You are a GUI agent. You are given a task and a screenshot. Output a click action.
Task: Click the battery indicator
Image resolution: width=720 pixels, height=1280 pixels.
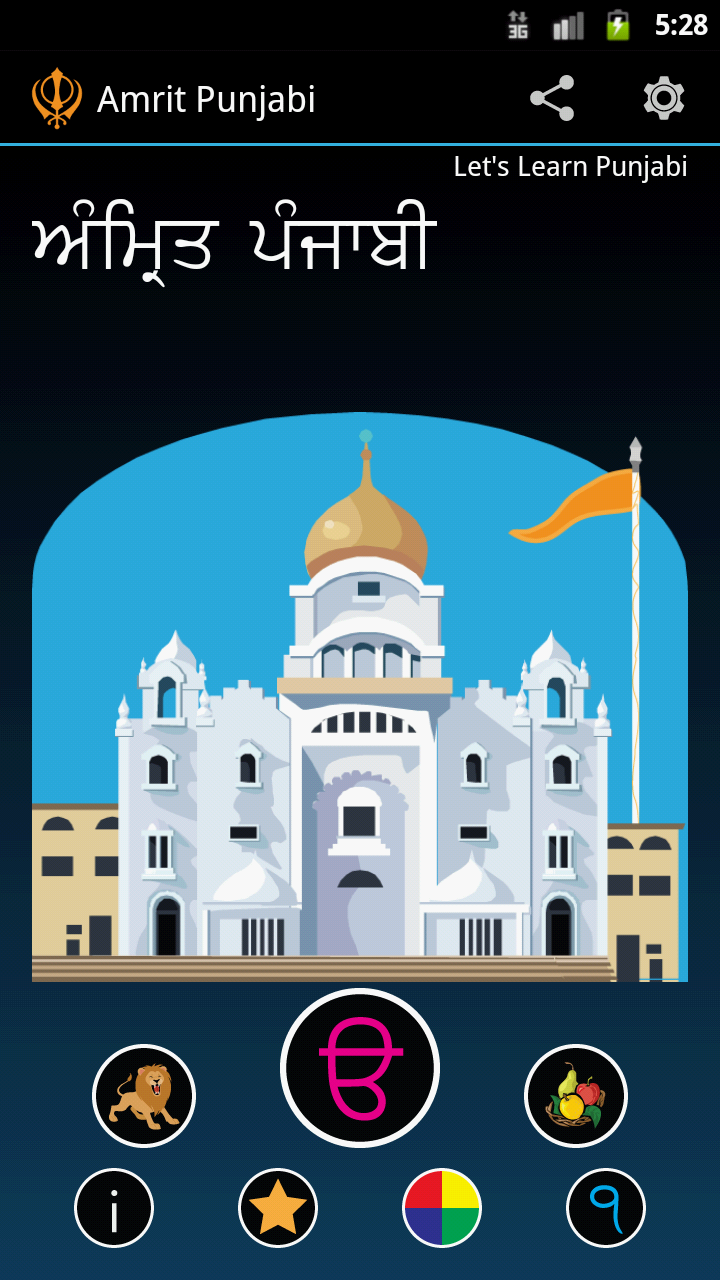coord(617,24)
